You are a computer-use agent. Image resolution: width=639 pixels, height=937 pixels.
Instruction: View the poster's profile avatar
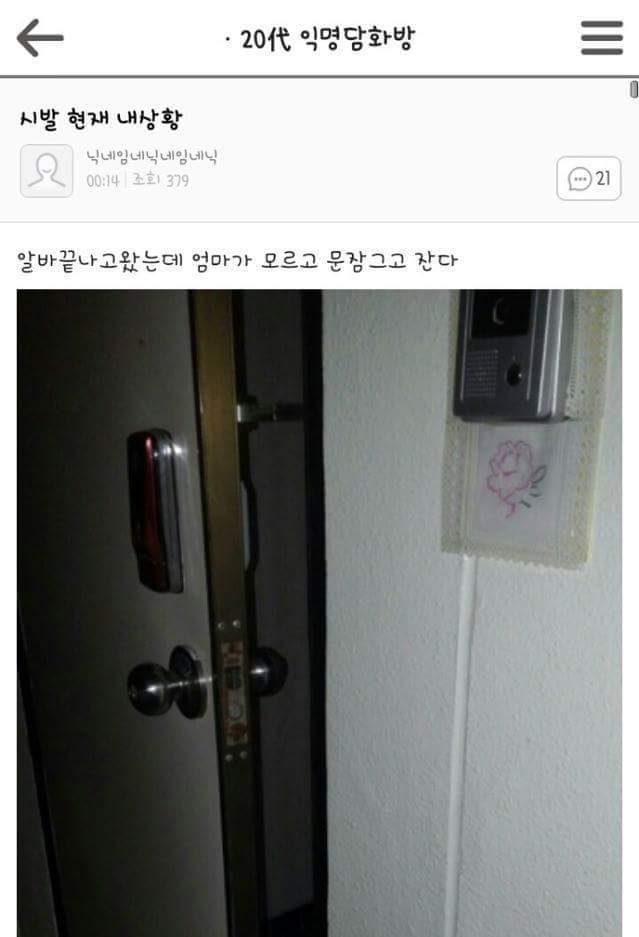pos(46,171)
